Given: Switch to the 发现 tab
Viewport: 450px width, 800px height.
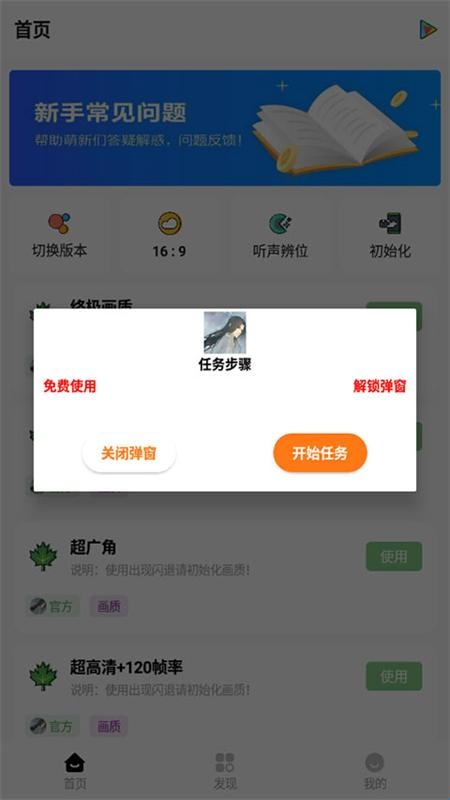Looking at the screenshot, I should tap(225, 771).
